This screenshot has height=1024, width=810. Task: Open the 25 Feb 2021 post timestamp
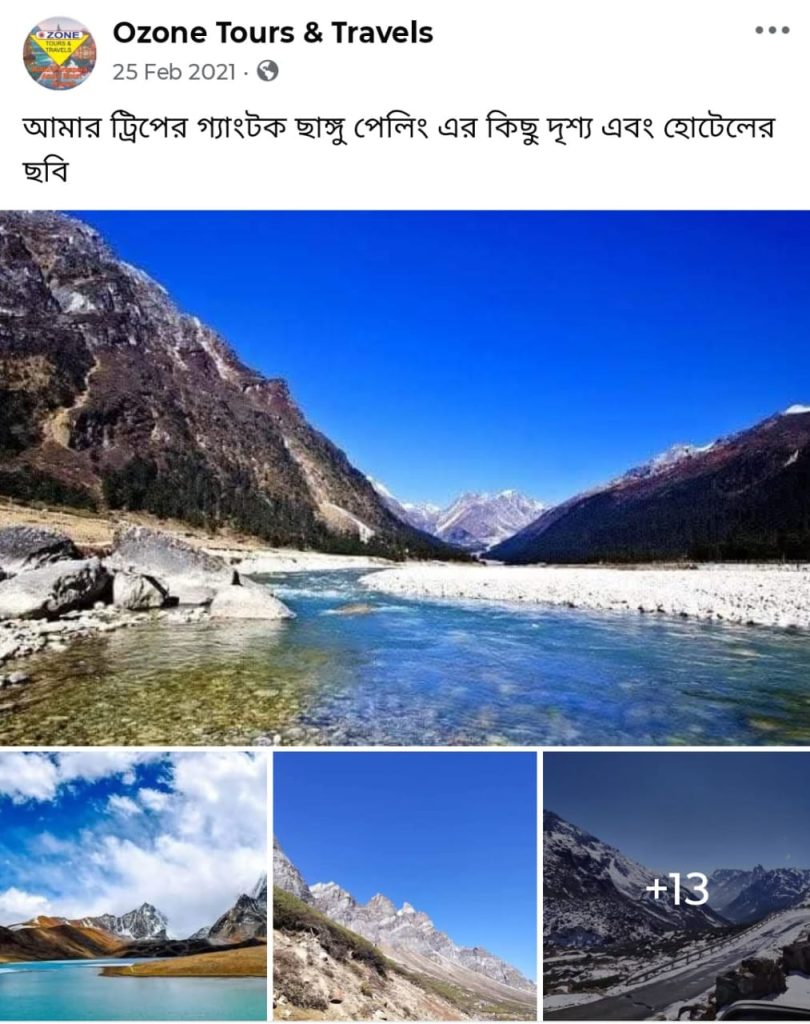(174, 72)
